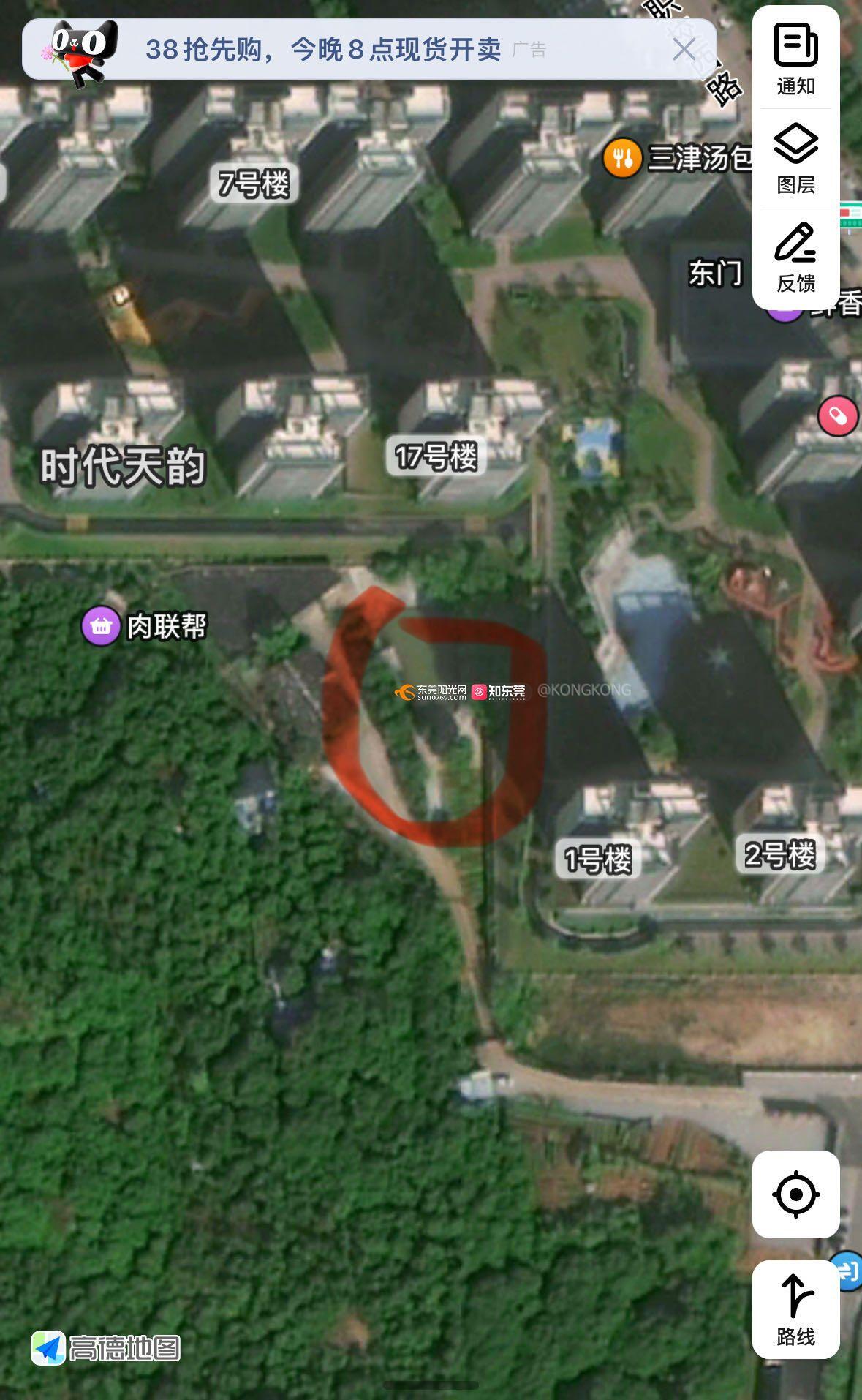Image resolution: width=862 pixels, height=1400 pixels.
Task: Select the 肉联帮 shop marker
Action: [101, 626]
